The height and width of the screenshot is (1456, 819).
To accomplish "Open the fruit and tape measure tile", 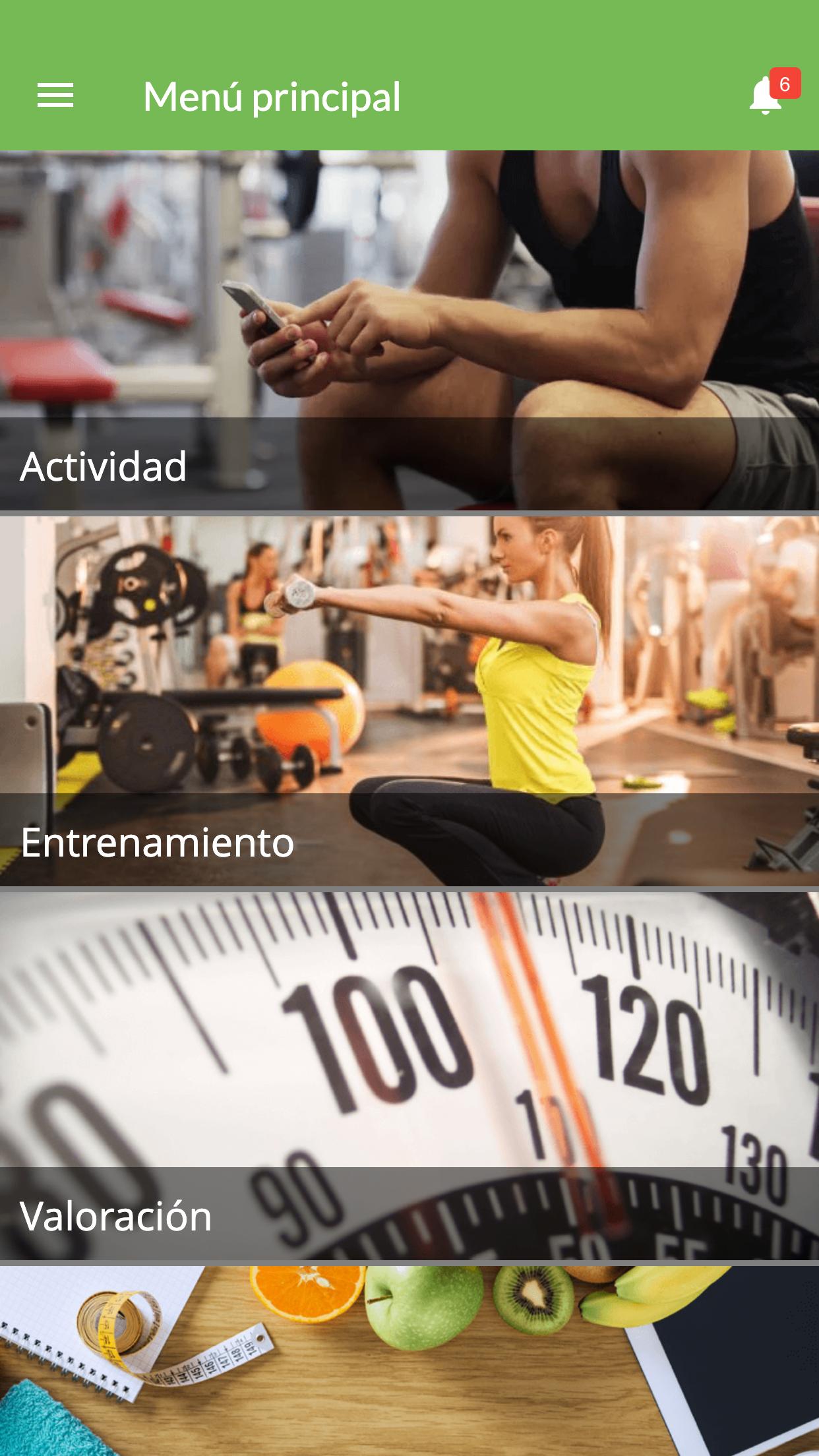I will [x=409, y=1360].
